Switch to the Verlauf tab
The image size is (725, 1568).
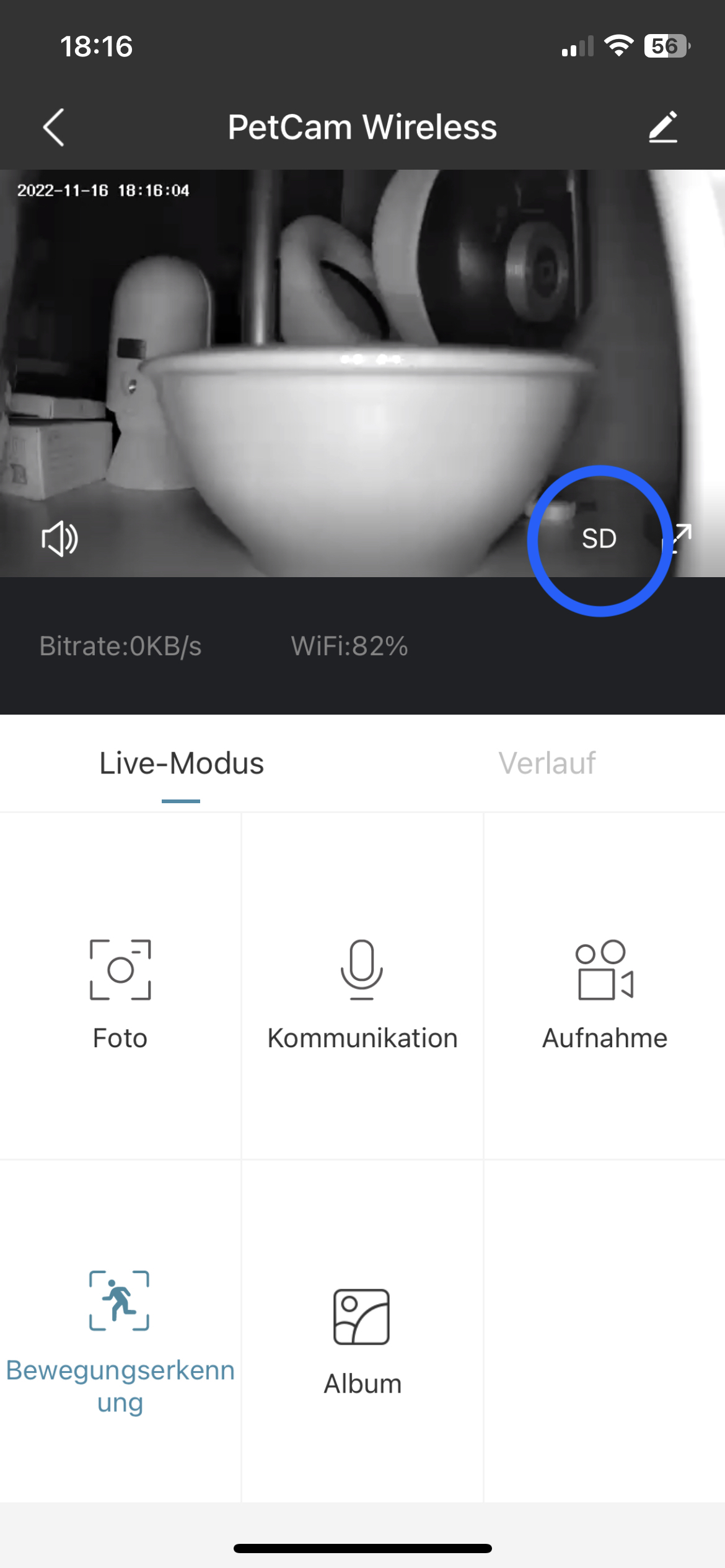point(547,764)
